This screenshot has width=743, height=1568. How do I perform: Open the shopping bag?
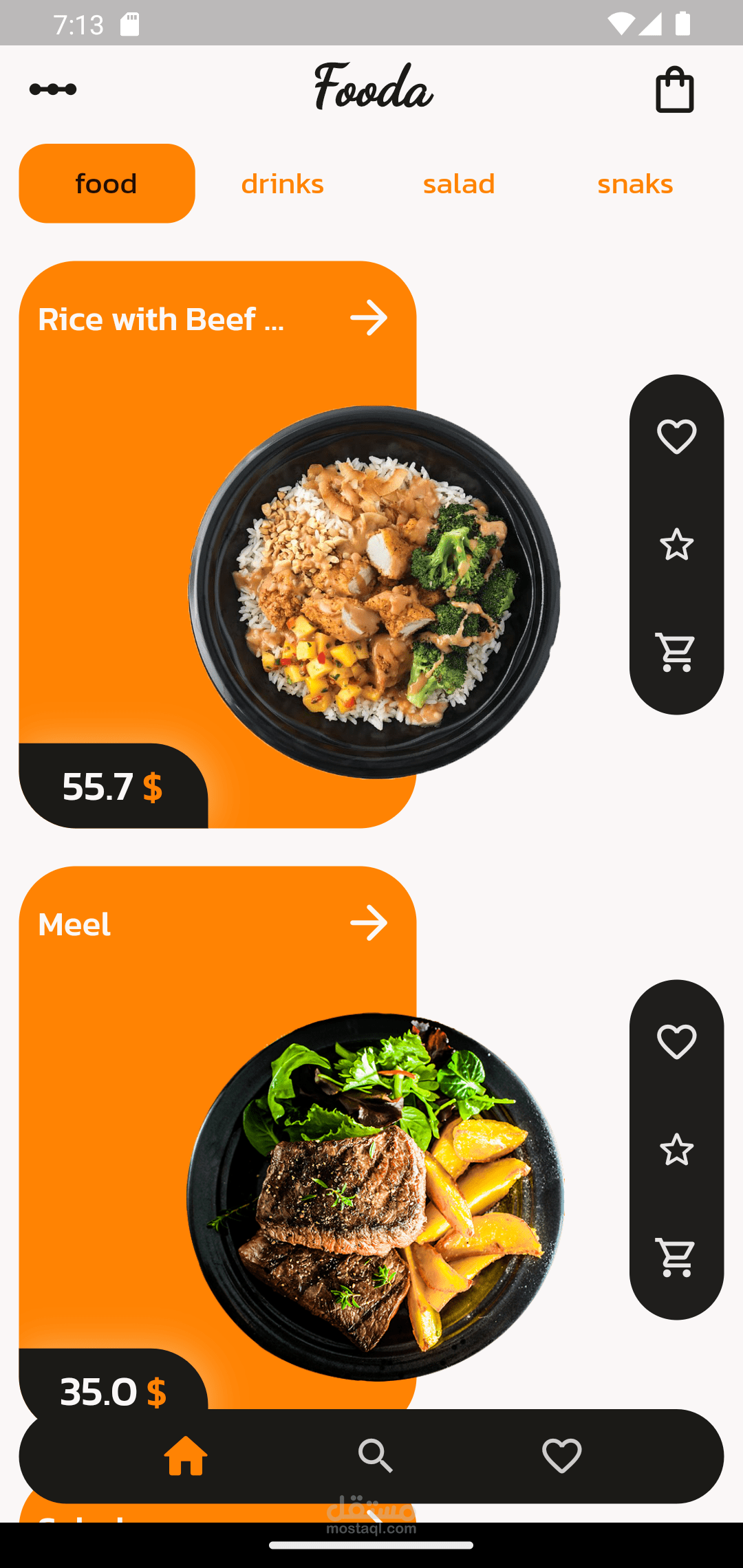click(x=674, y=89)
